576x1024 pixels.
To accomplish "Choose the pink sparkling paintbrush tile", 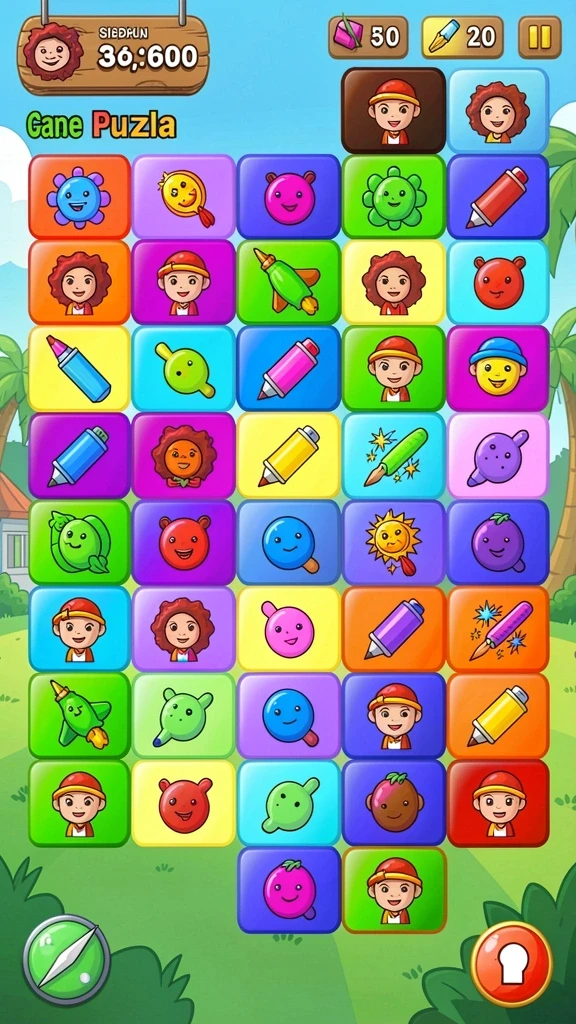I will point(498,629).
